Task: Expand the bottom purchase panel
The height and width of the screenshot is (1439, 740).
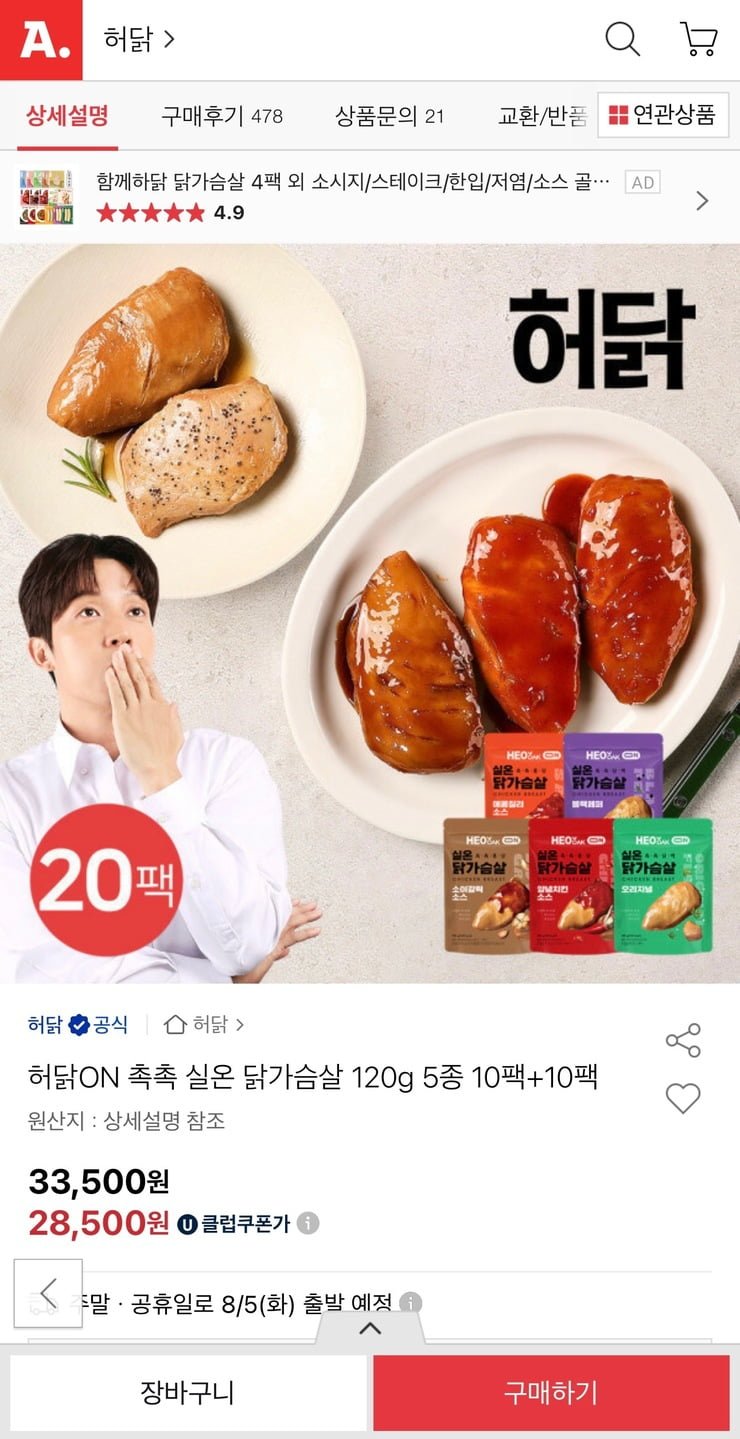Action: click(x=370, y=1329)
